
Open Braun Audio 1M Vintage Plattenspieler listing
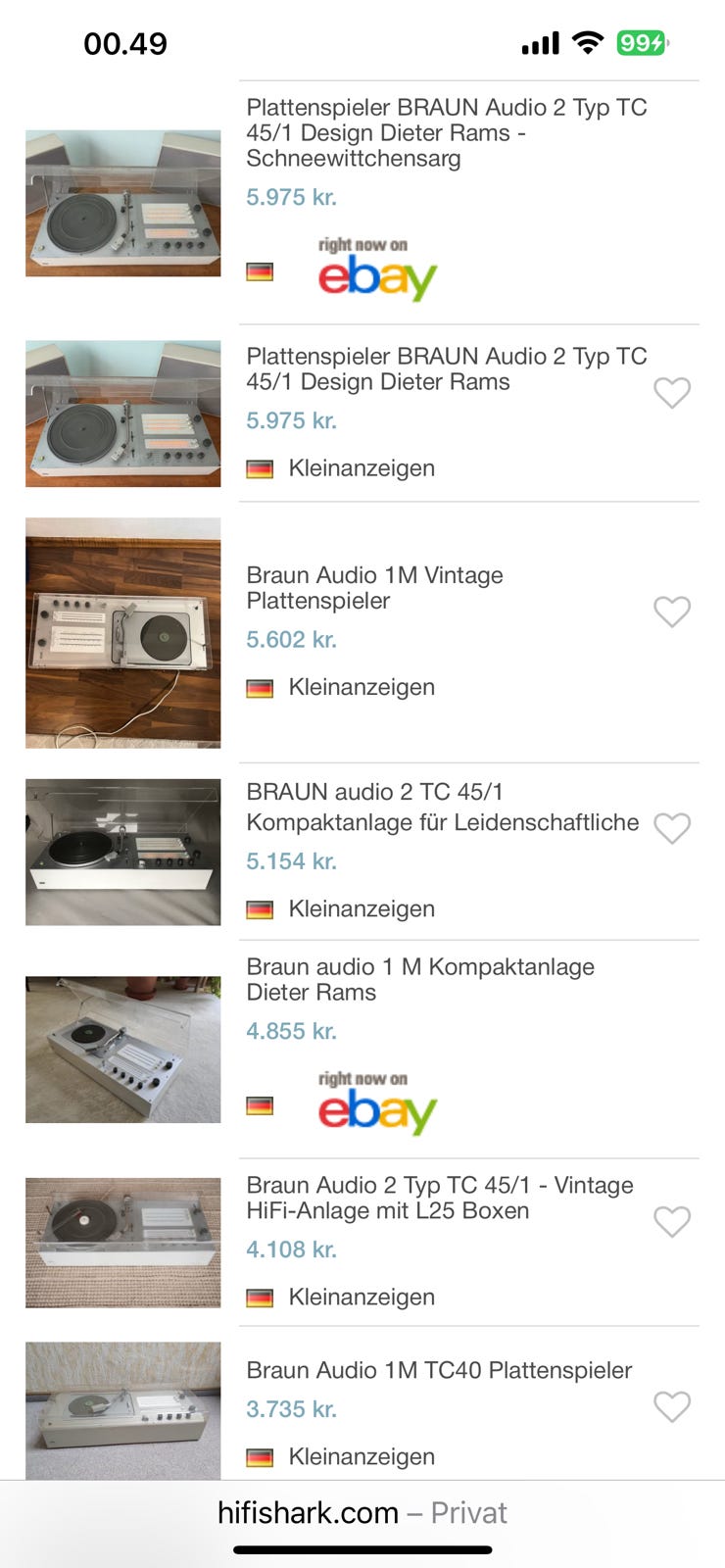point(374,588)
